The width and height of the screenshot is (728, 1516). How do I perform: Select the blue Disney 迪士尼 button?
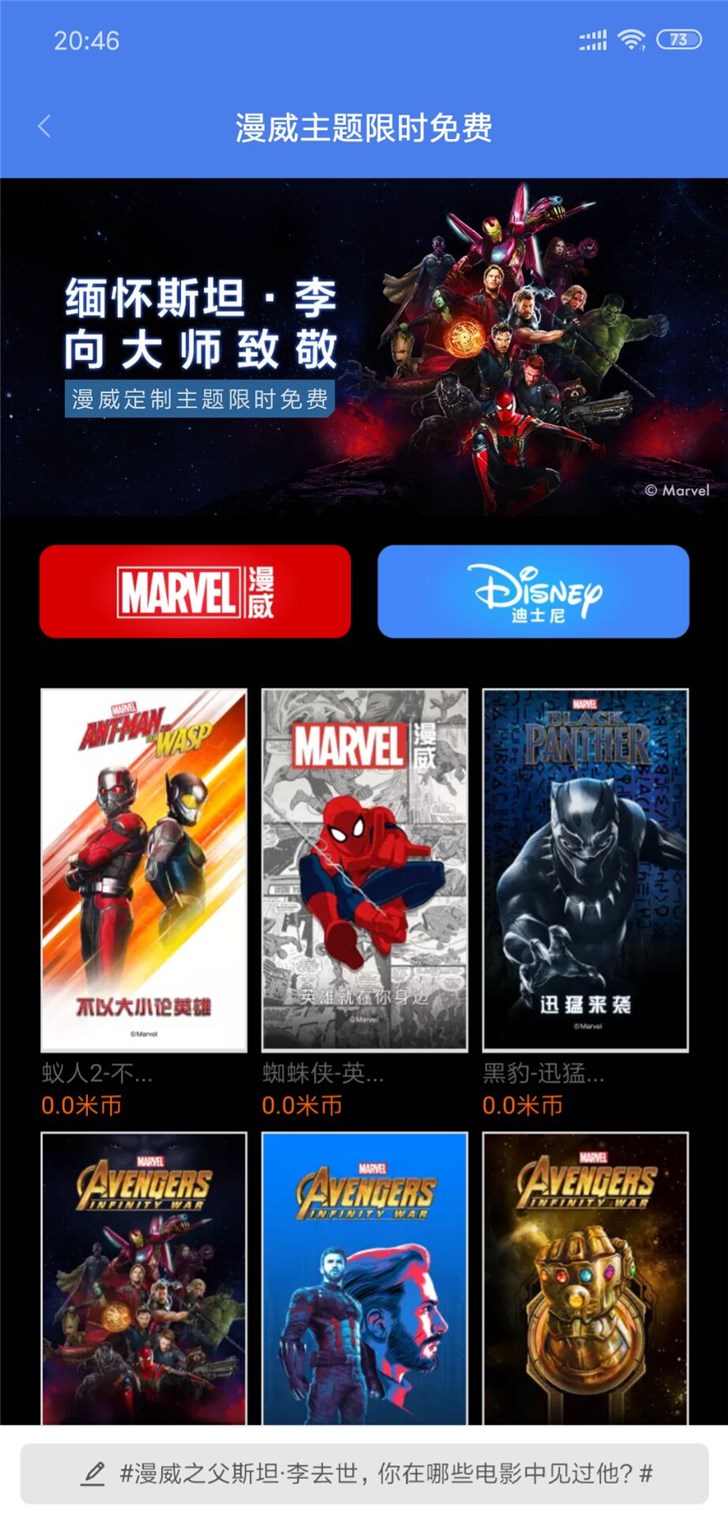click(x=533, y=591)
